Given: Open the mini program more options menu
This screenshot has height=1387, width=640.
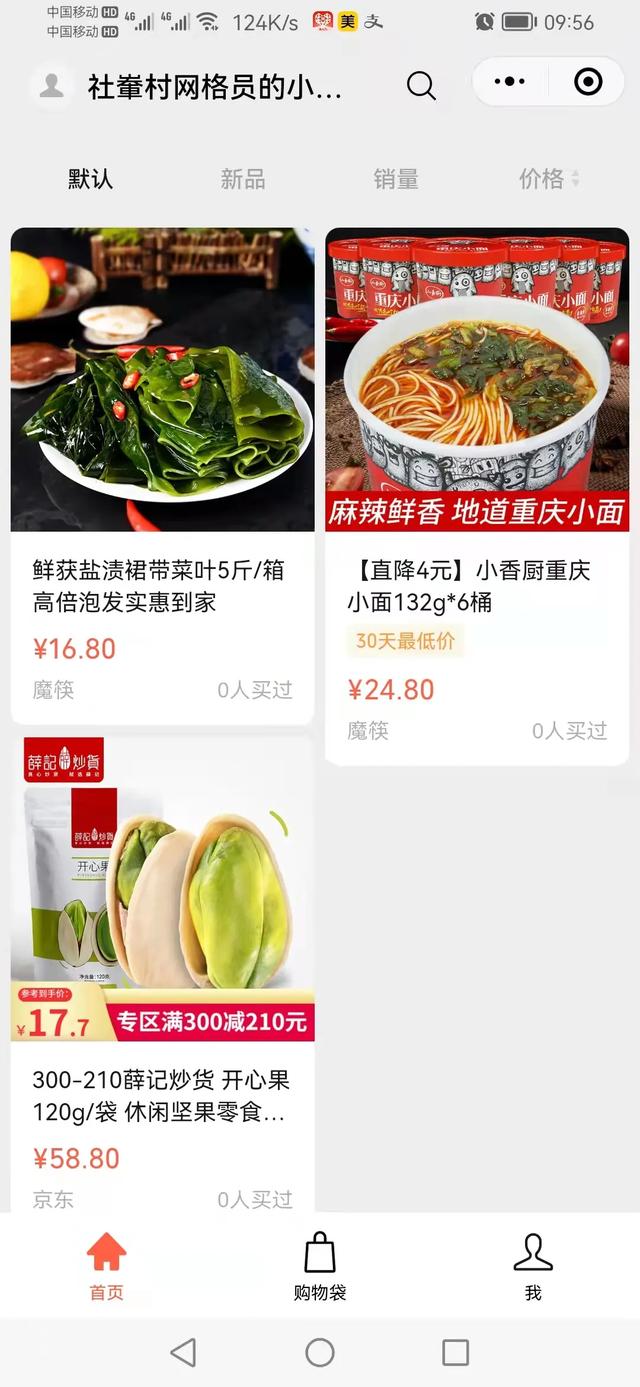Looking at the screenshot, I should tap(510, 82).
